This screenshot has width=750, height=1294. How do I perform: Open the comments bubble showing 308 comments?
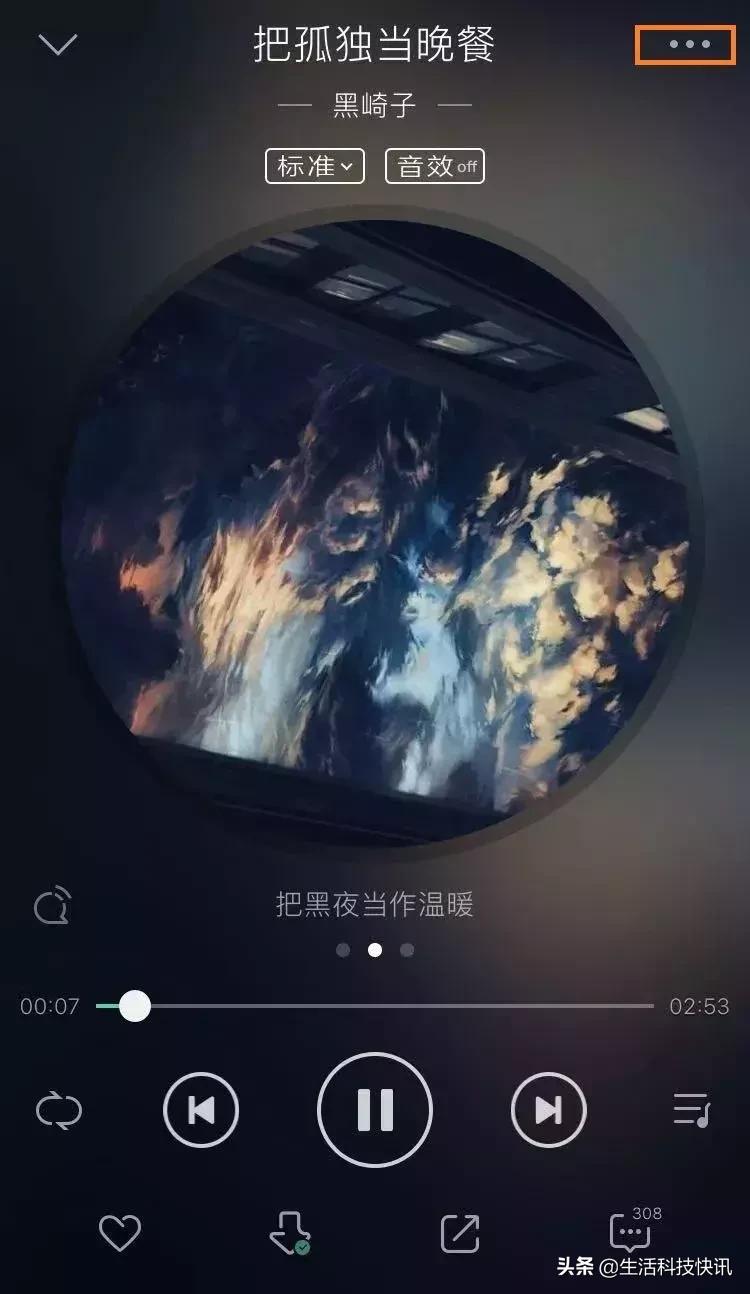point(630,1232)
